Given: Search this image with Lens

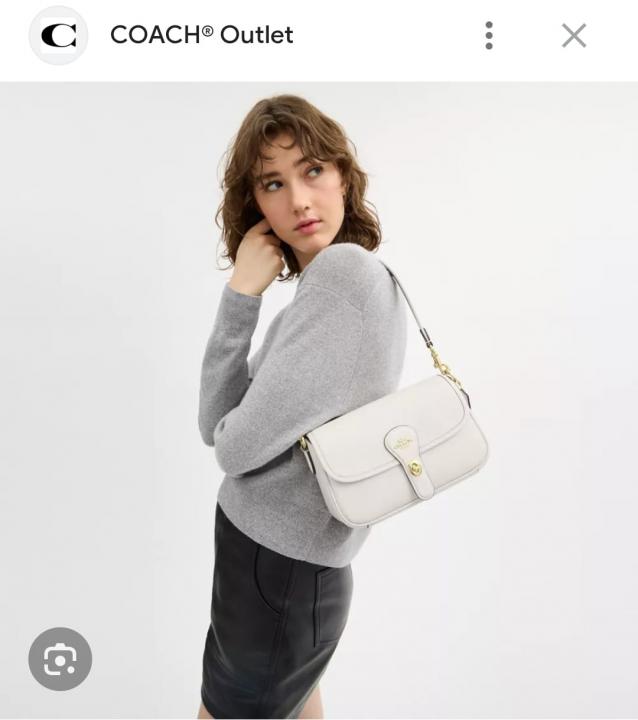Looking at the screenshot, I should [x=60, y=659].
